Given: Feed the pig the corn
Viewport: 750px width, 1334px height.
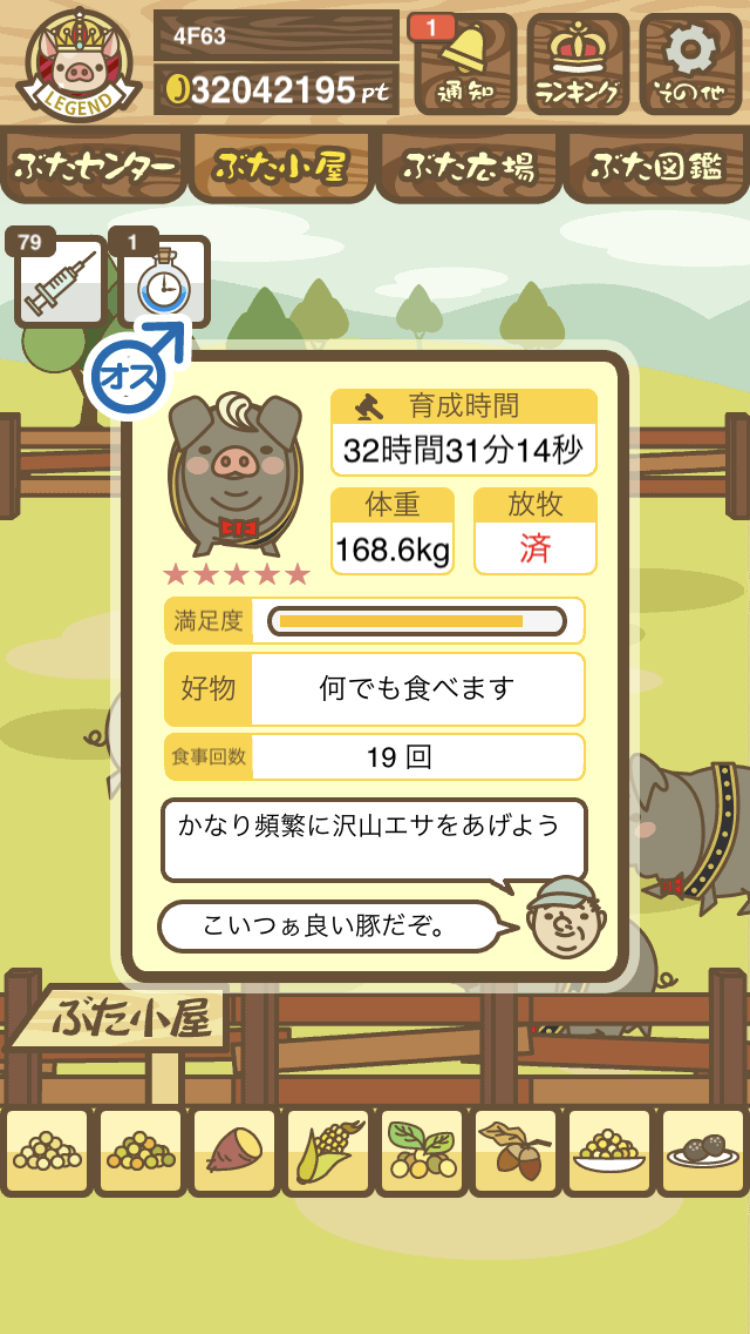Looking at the screenshot, I should 328,1151.
